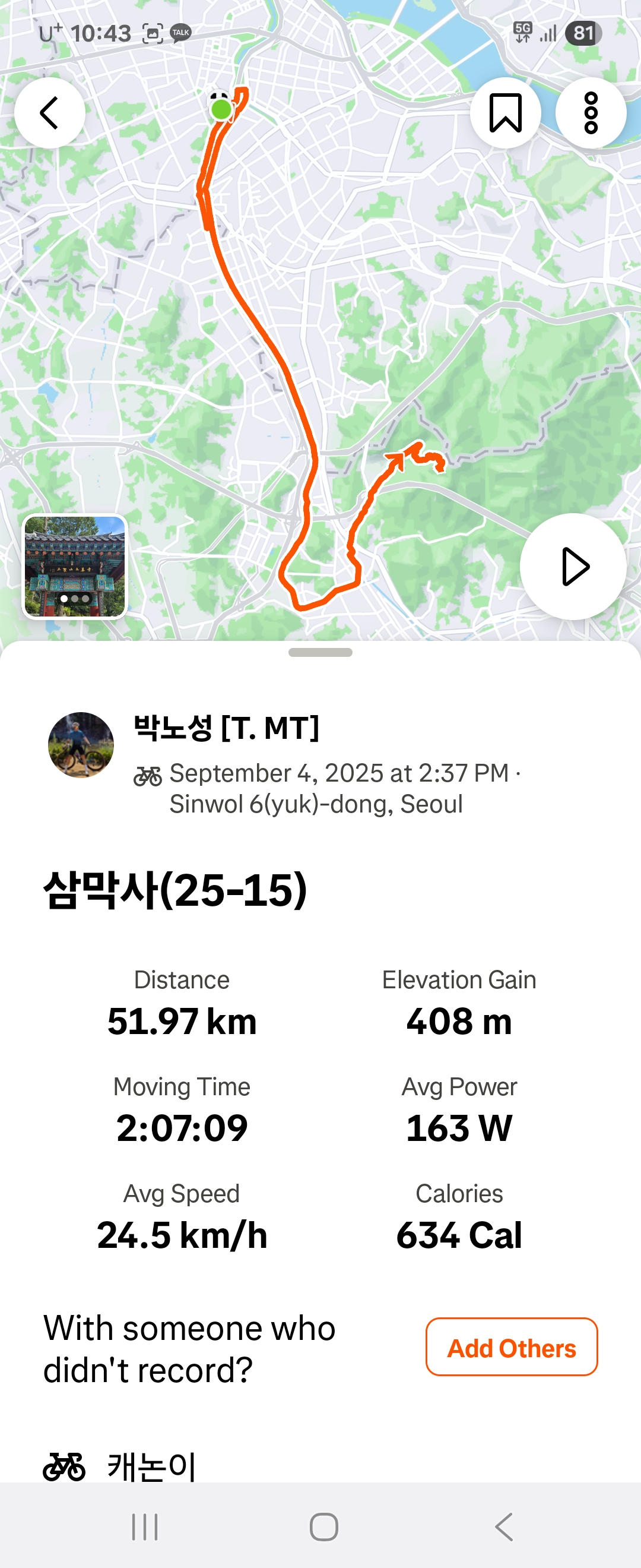The height and width of the screenshot is (1568, 641).
Task: Play the route flyover animation
Action: tap(573, 567)
